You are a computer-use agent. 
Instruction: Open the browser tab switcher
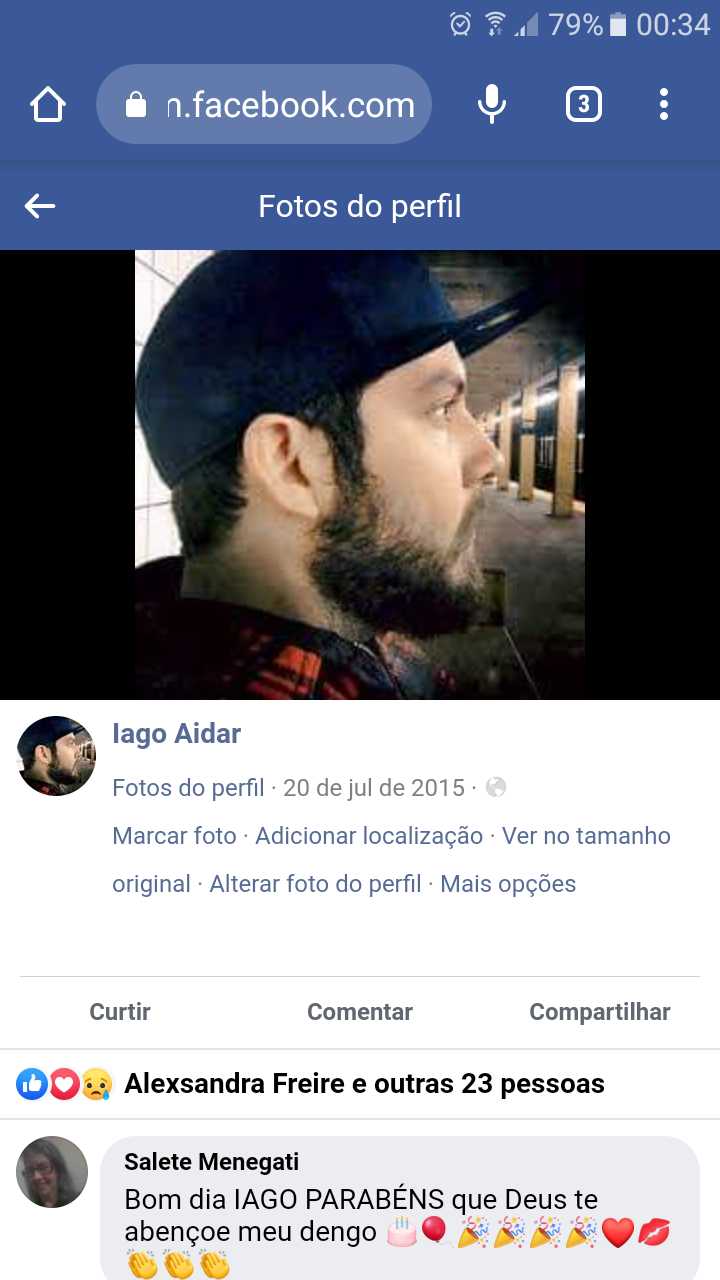coord(584,105)
